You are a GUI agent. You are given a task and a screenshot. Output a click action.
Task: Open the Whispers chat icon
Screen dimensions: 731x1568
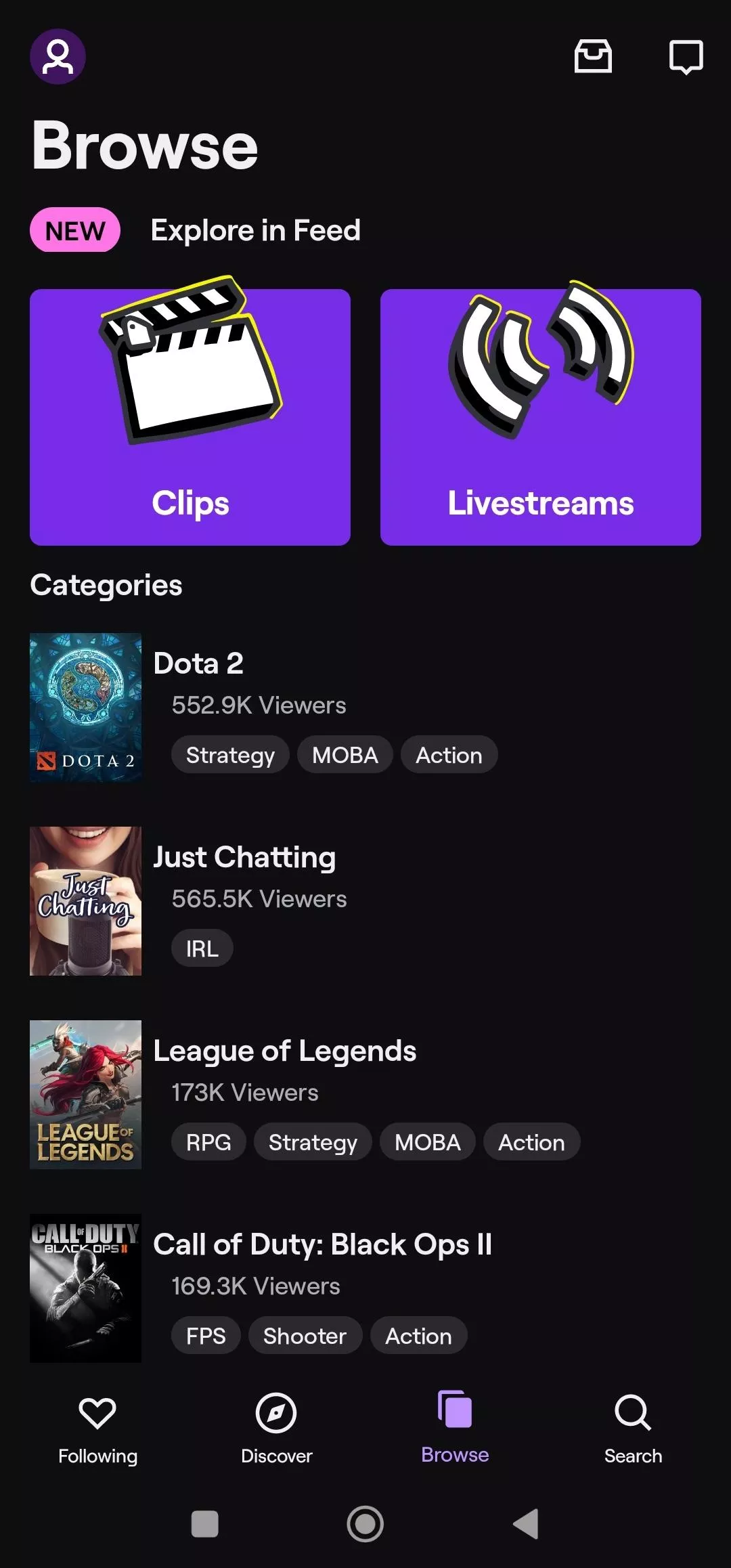click(685, 57)
